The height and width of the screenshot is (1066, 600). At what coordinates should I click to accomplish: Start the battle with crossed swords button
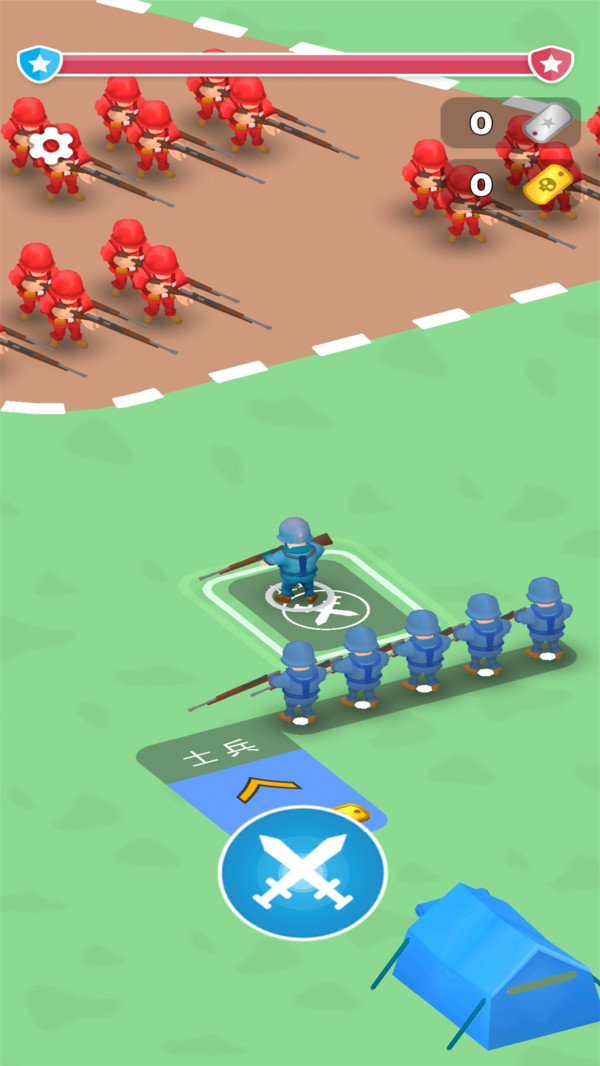pyautogui.click(x=302, y=872)
